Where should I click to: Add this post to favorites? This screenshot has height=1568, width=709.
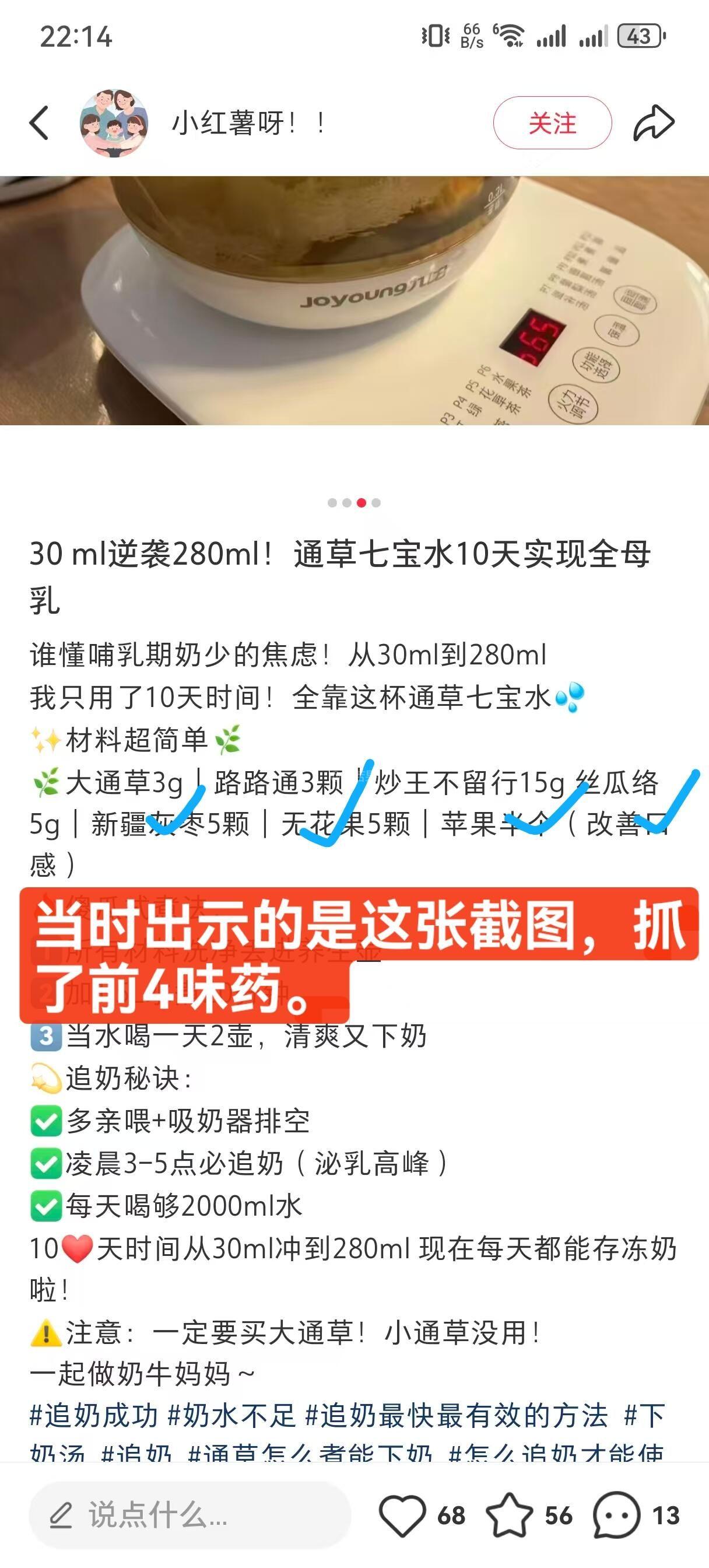point(510,1515)
